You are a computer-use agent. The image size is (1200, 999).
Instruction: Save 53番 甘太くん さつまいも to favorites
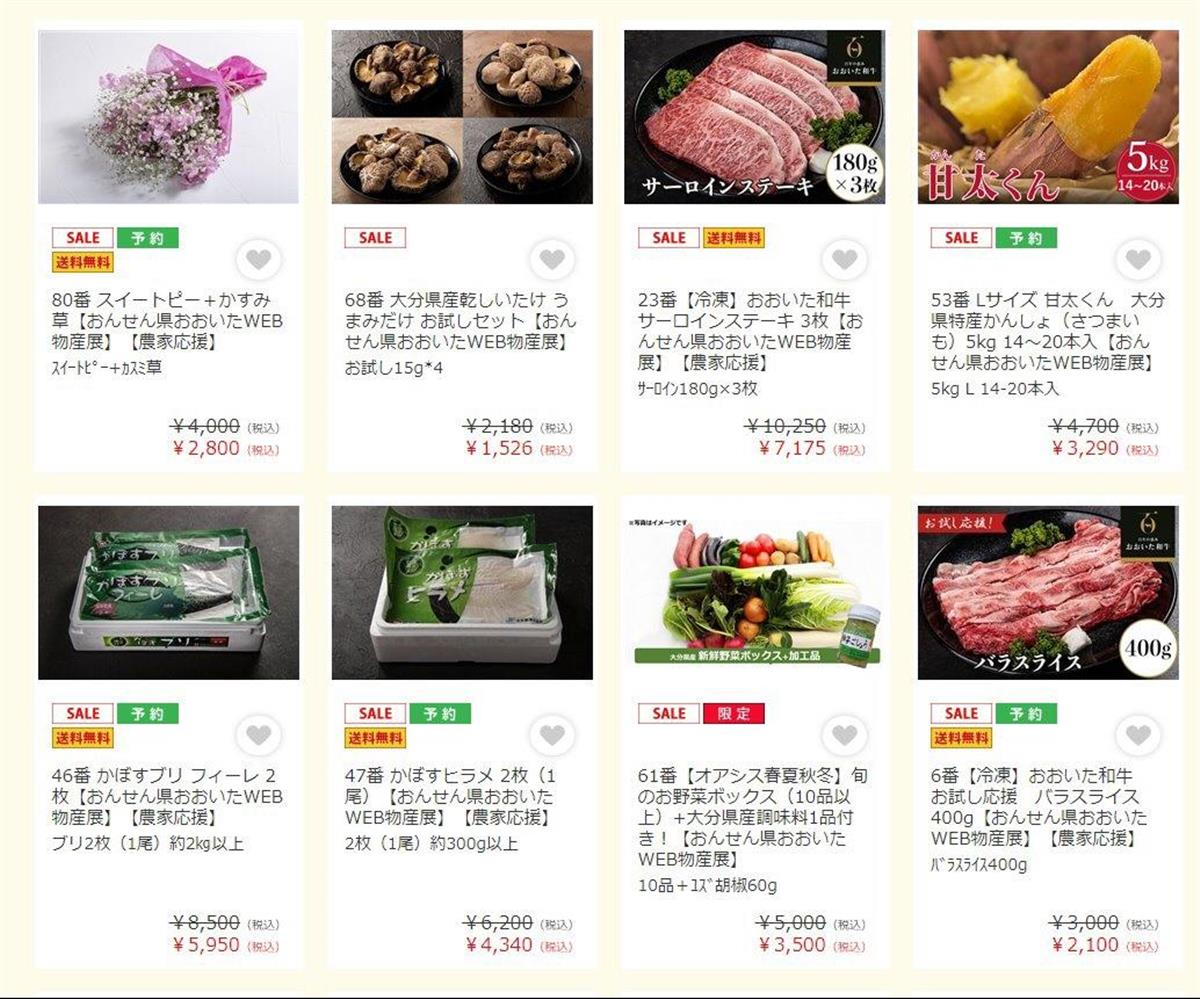click(1138, 261)
